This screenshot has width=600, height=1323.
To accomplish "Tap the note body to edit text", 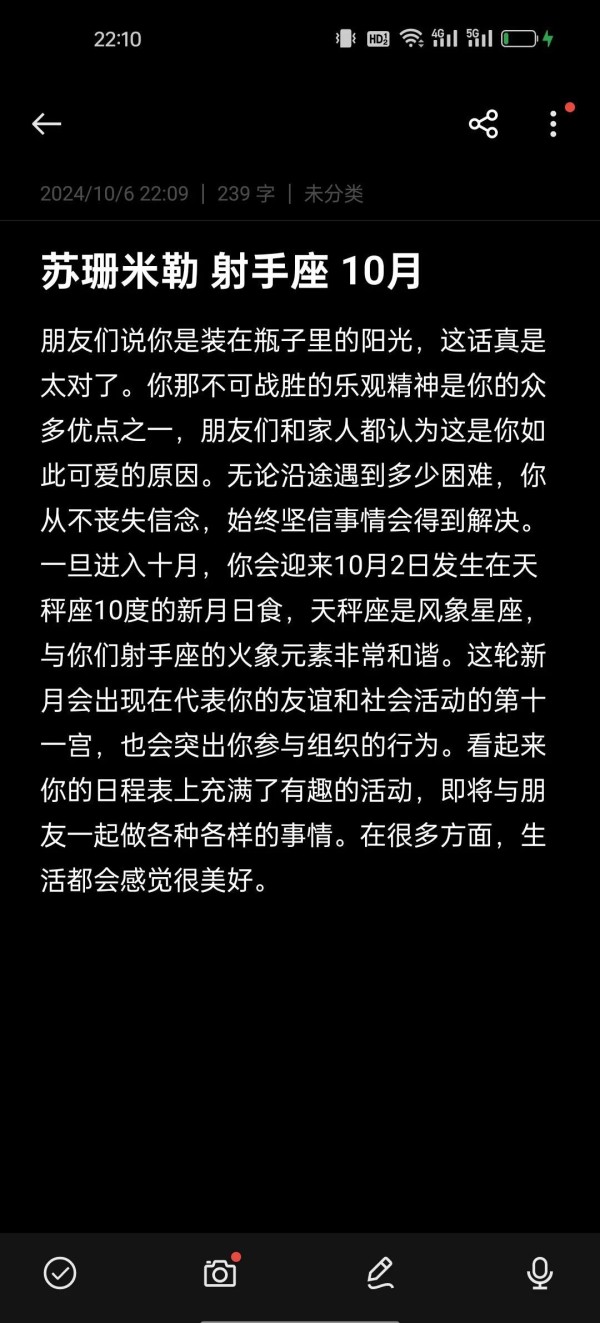I will click(293, 598).
